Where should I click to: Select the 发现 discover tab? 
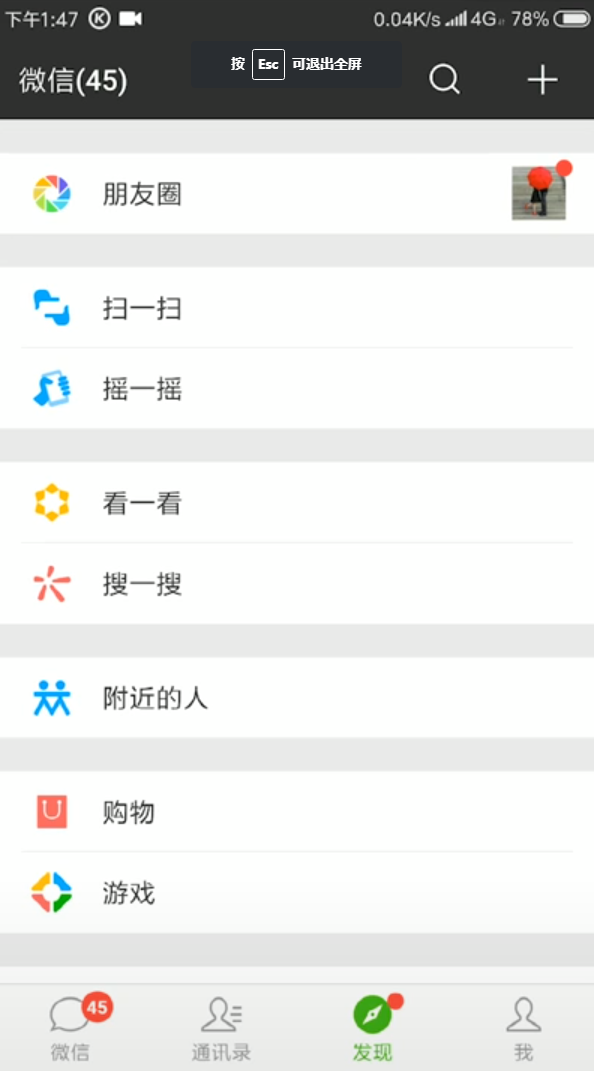coord(372,1028)
